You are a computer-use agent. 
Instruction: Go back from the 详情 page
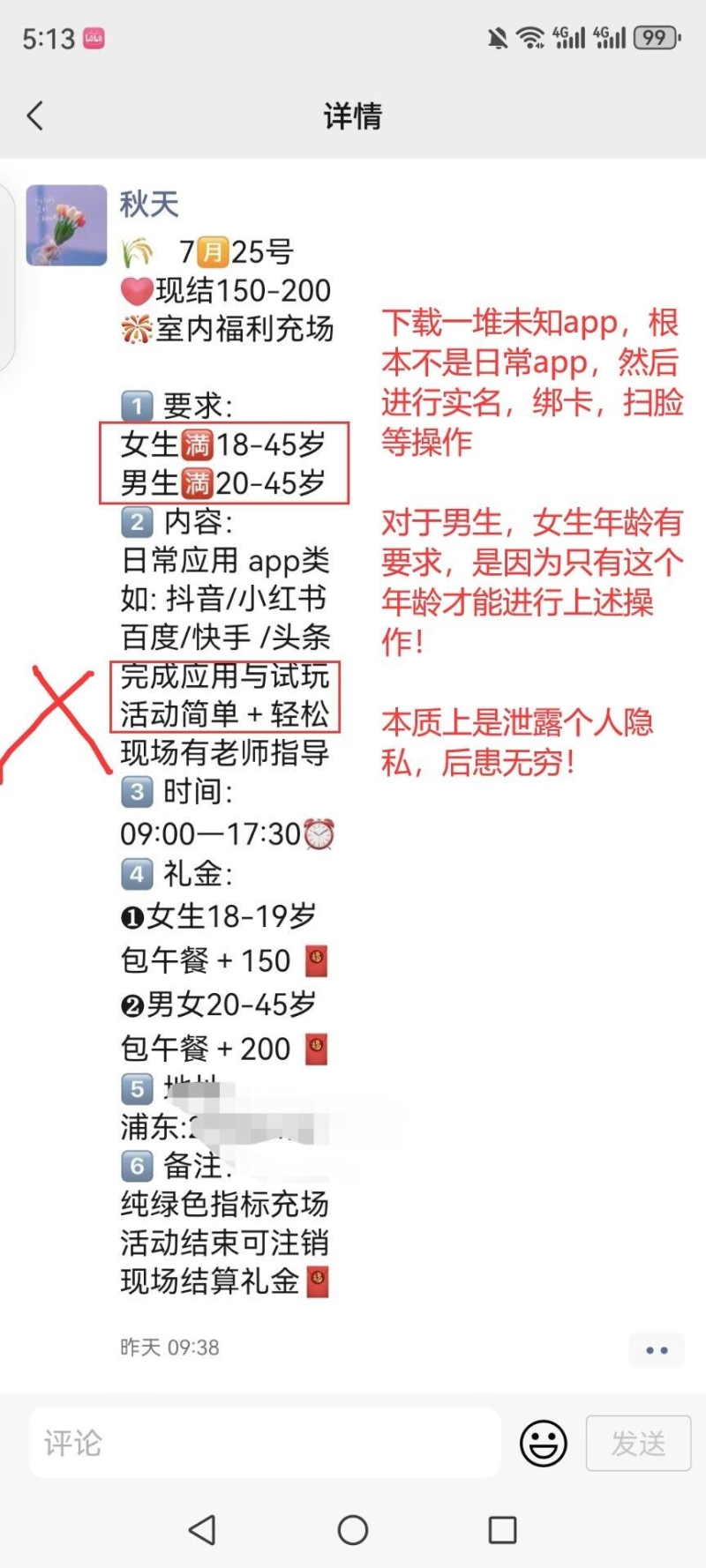click(35, 116)
